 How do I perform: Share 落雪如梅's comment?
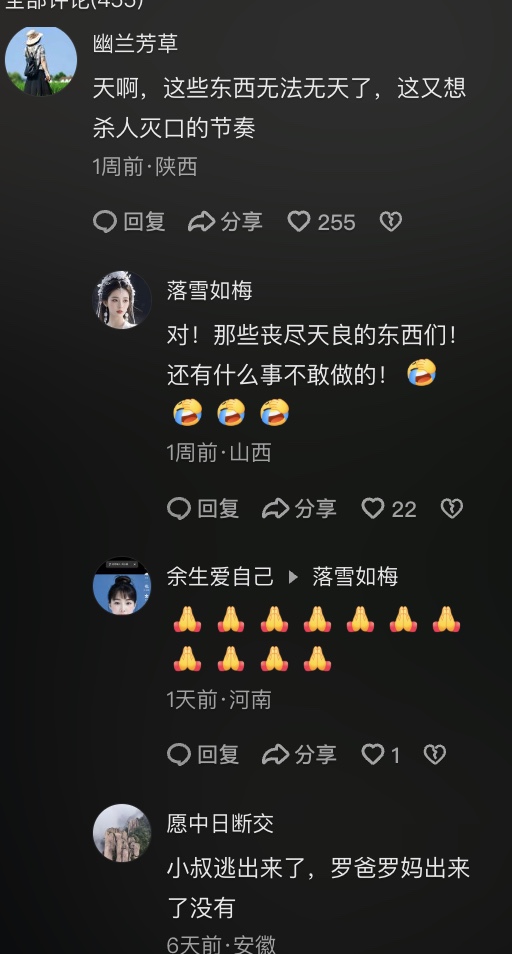299,509
